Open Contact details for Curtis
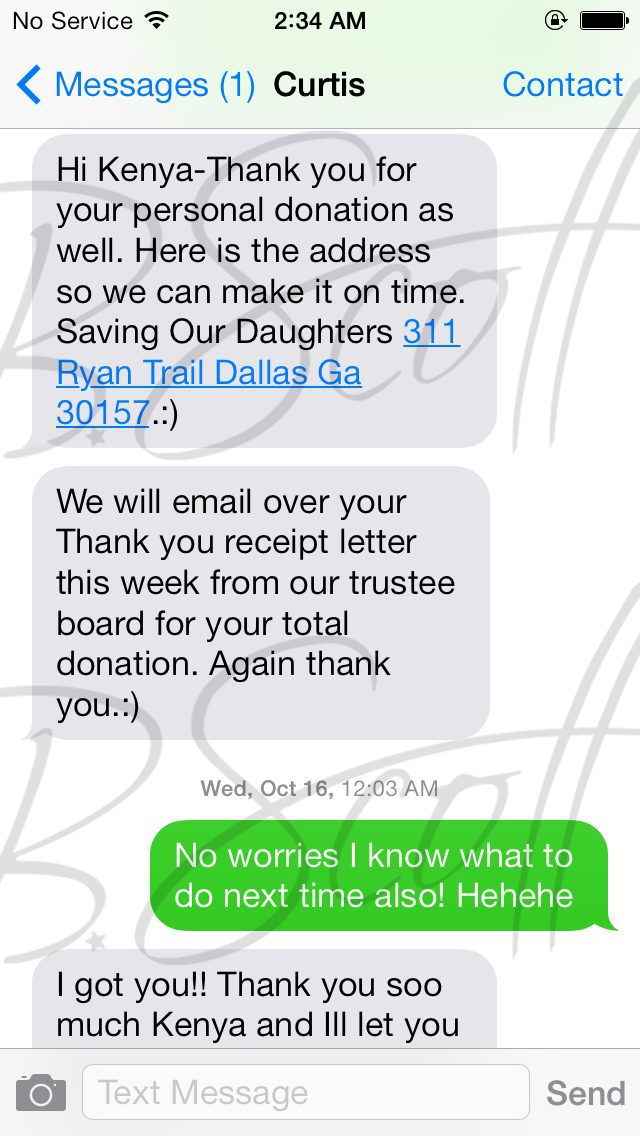The width and height of the screenshot is (640, 1136). (562, 85)
